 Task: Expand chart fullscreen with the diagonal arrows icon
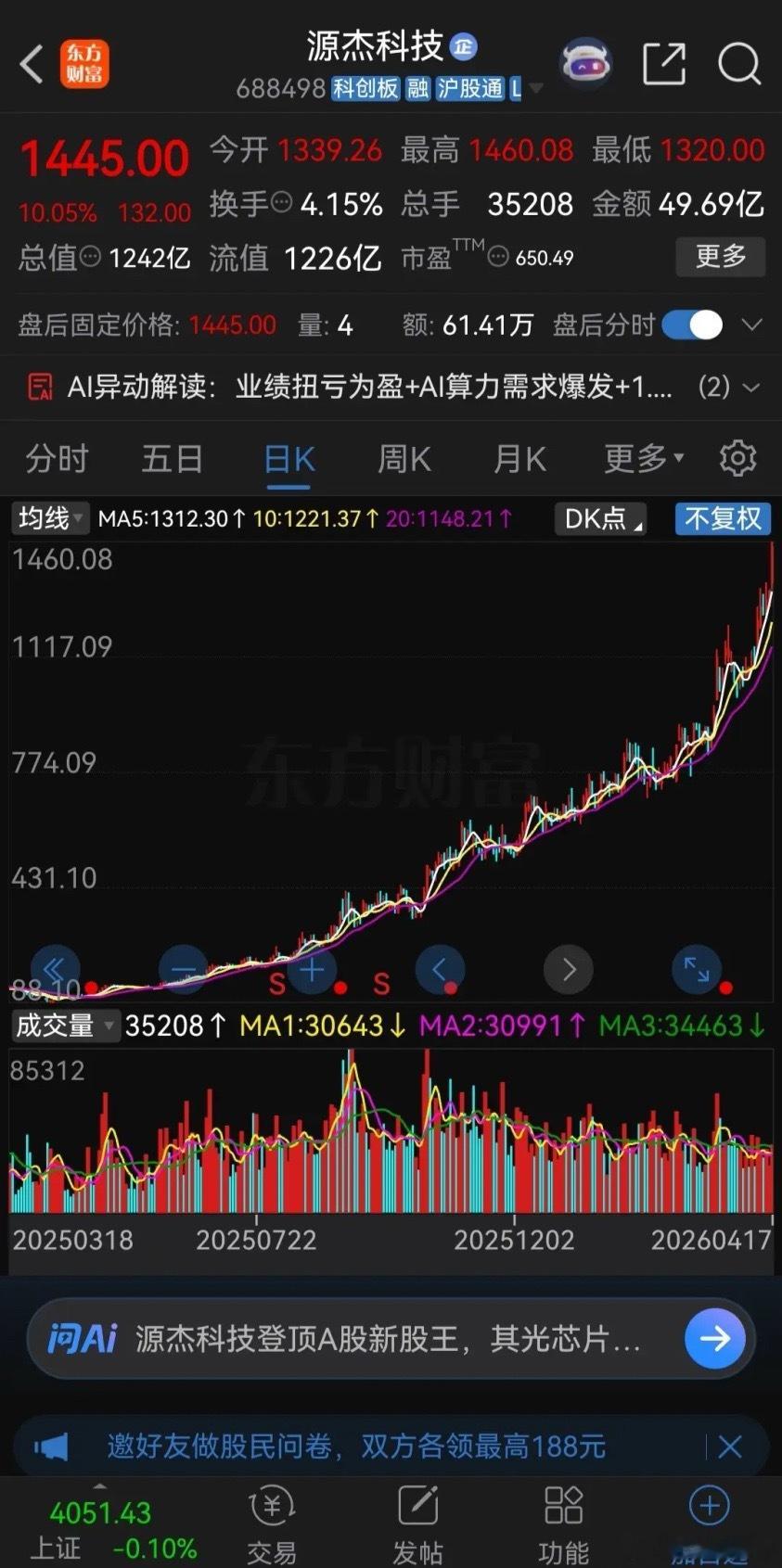(697, 969)
